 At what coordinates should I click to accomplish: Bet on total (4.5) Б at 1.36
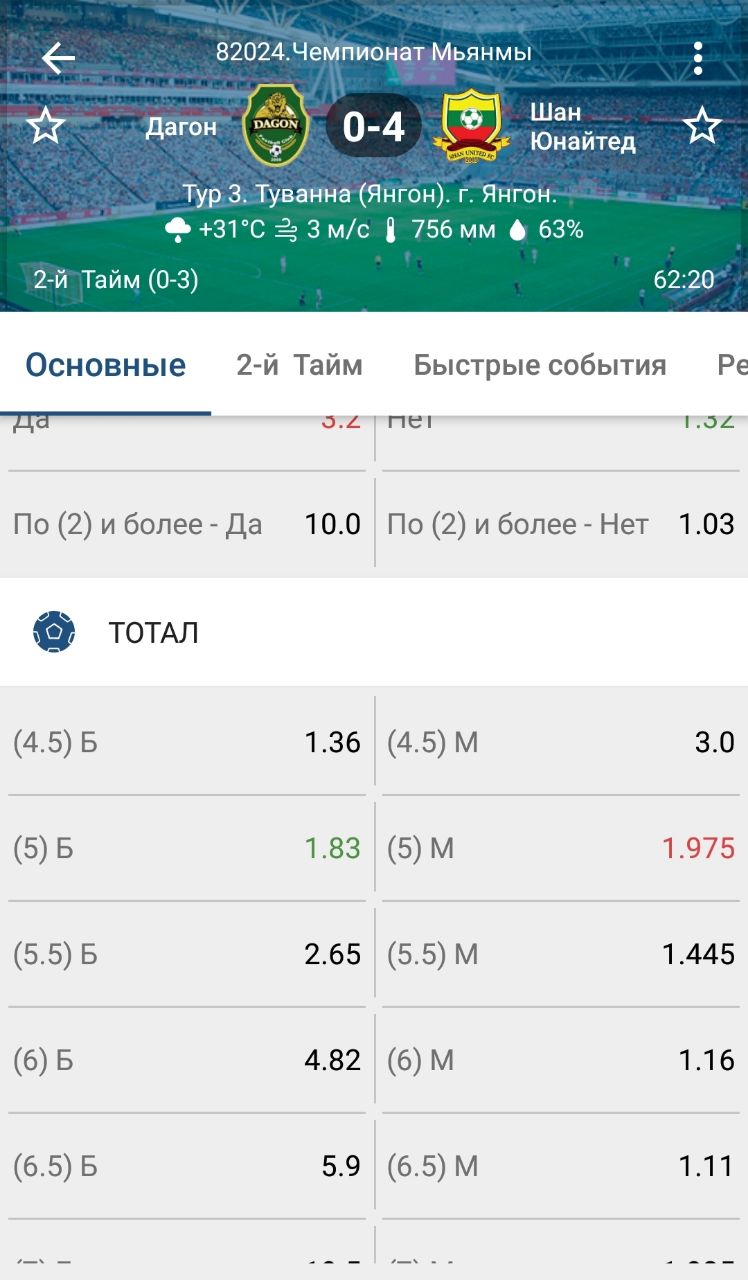click(187, 743)
